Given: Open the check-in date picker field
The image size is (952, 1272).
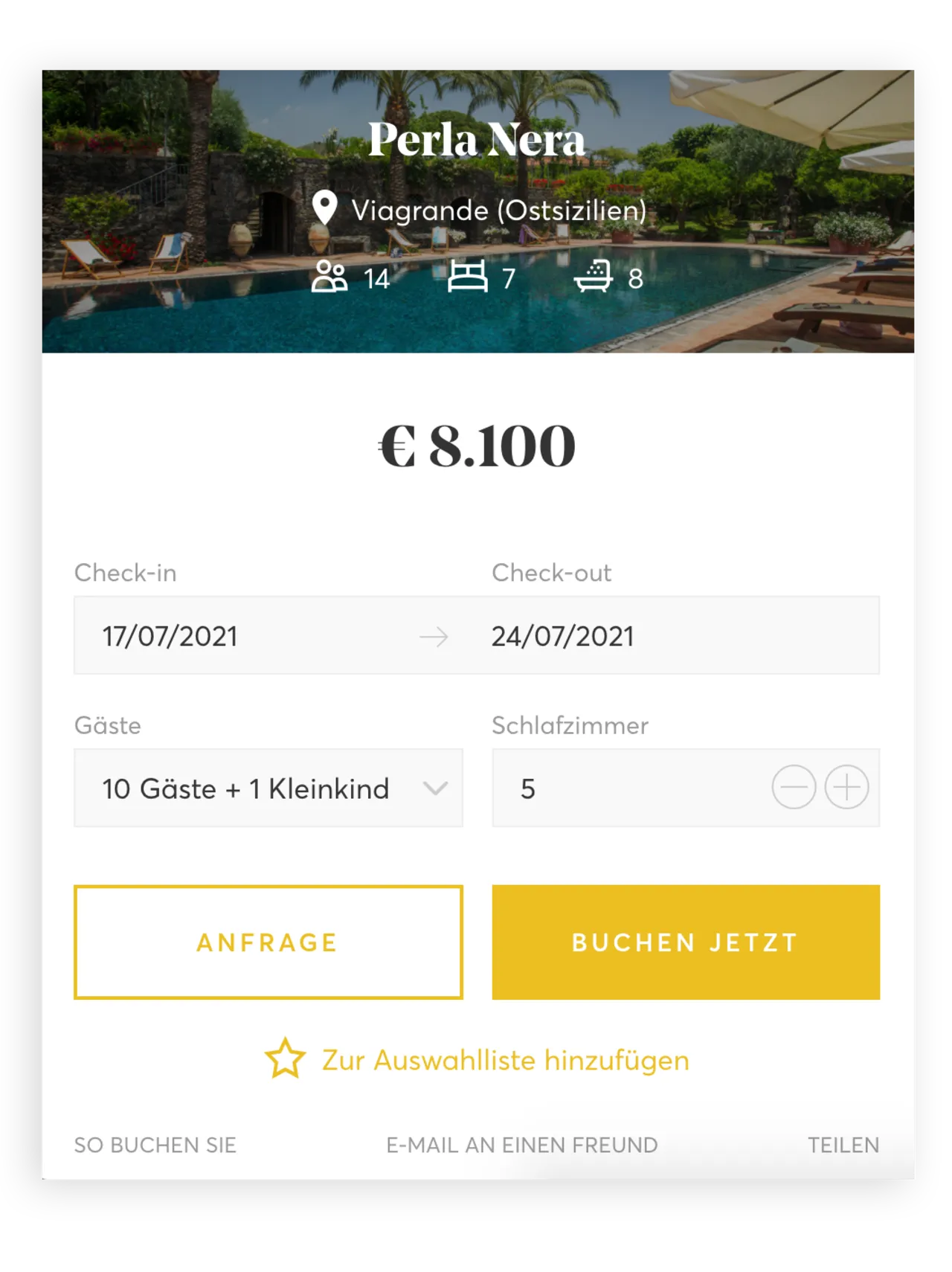Looking at the screenshot, I should click(223, 635).
